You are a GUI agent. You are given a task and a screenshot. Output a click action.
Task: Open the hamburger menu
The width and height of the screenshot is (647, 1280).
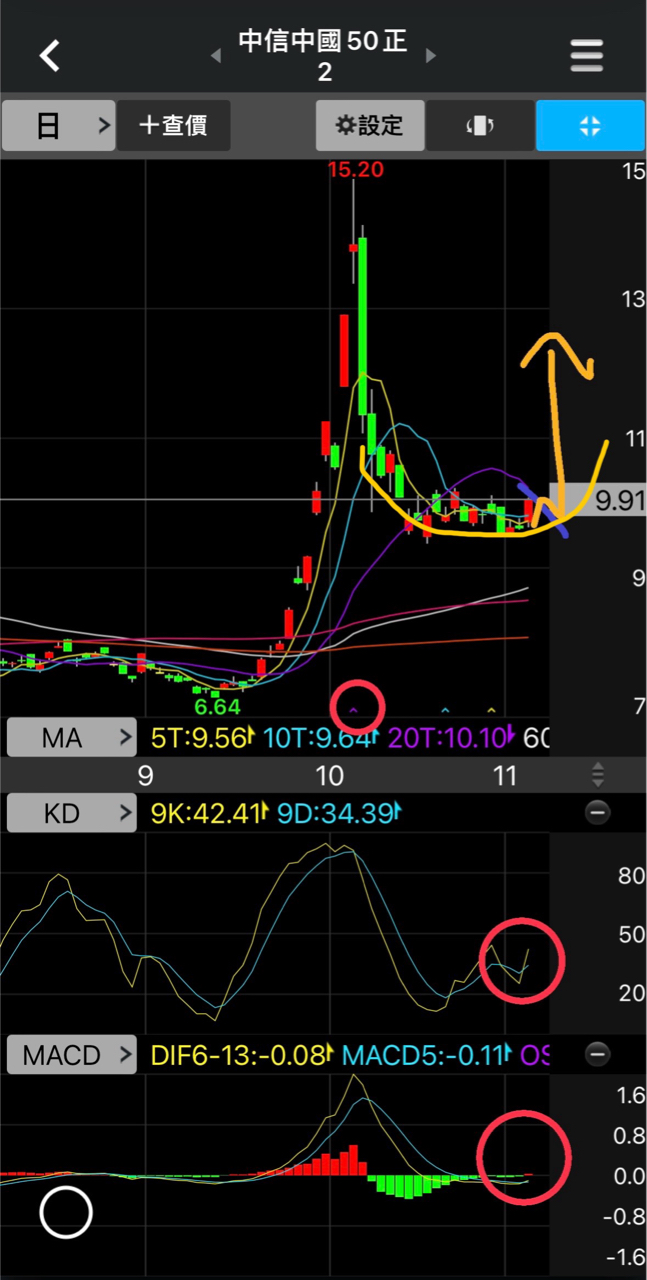coord(587,56)
